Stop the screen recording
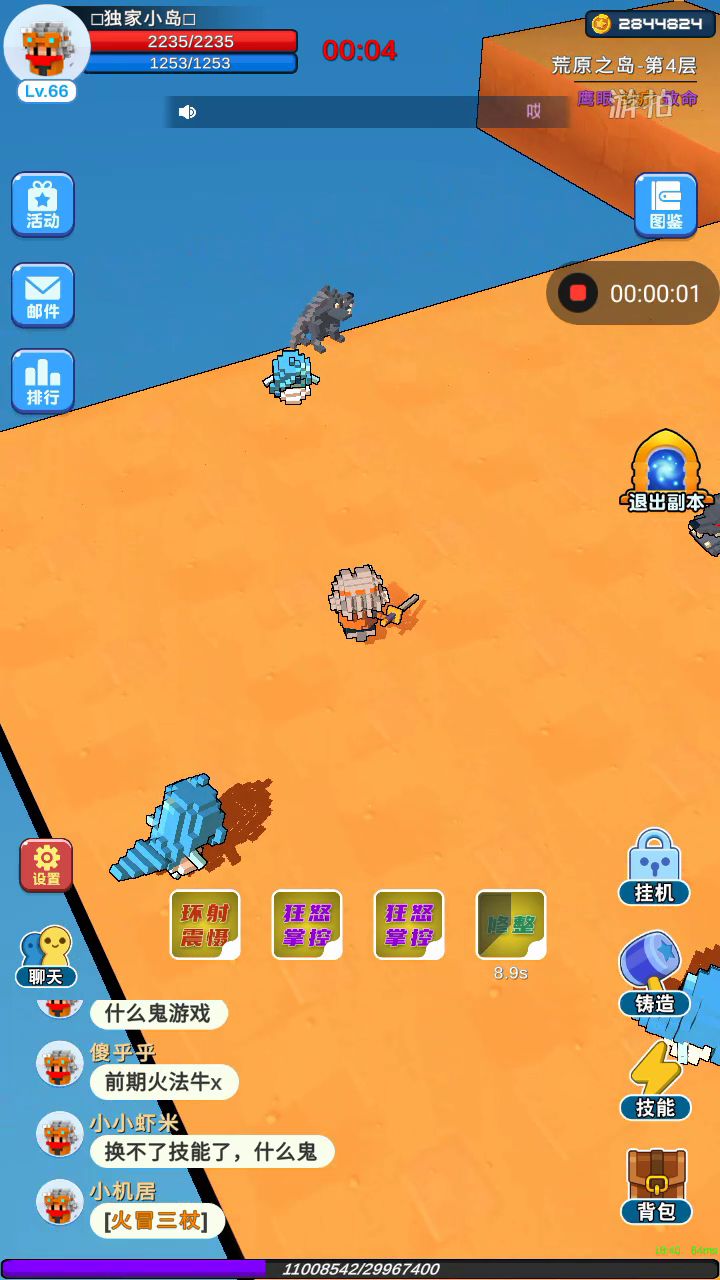The height and width of the screenshot is (1280, 720). pyautogui.click(x=578, y=294)
